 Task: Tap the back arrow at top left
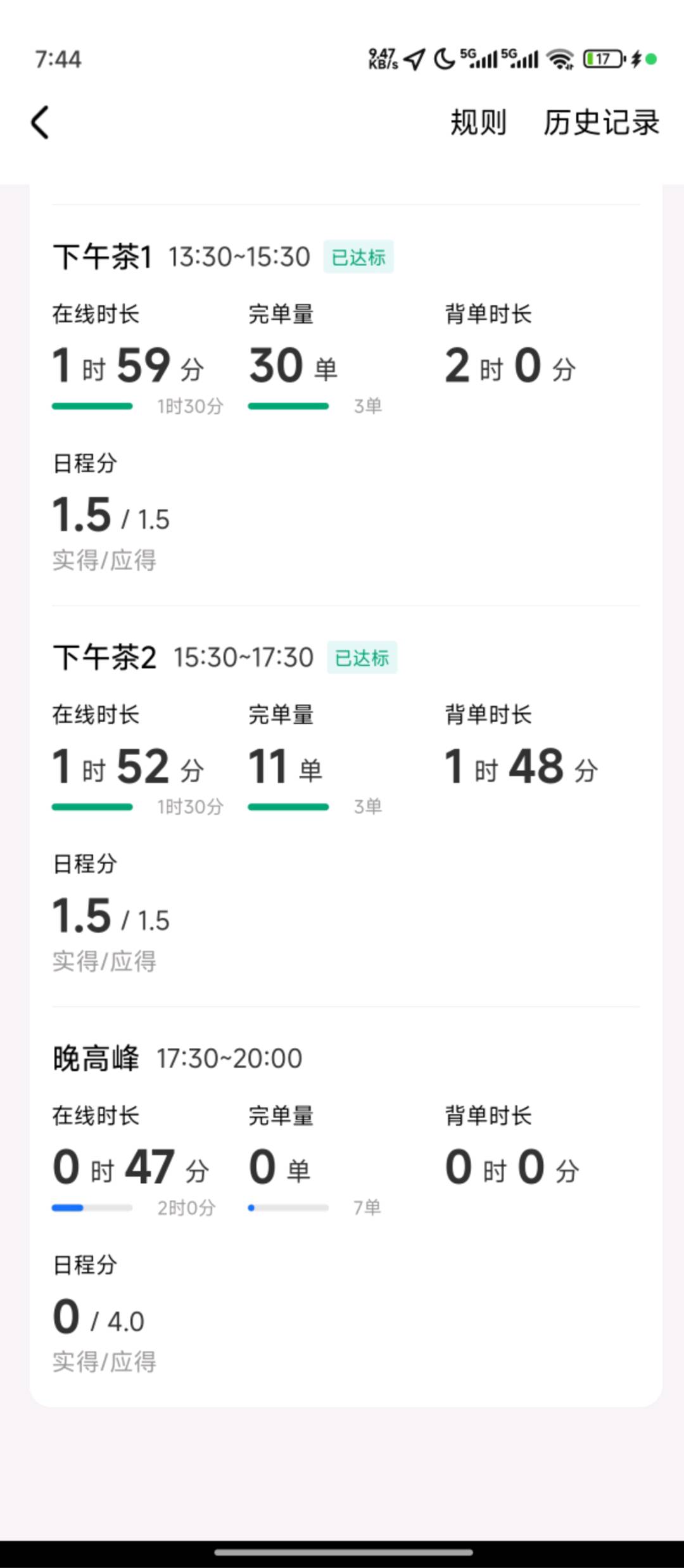pos(40,123)
